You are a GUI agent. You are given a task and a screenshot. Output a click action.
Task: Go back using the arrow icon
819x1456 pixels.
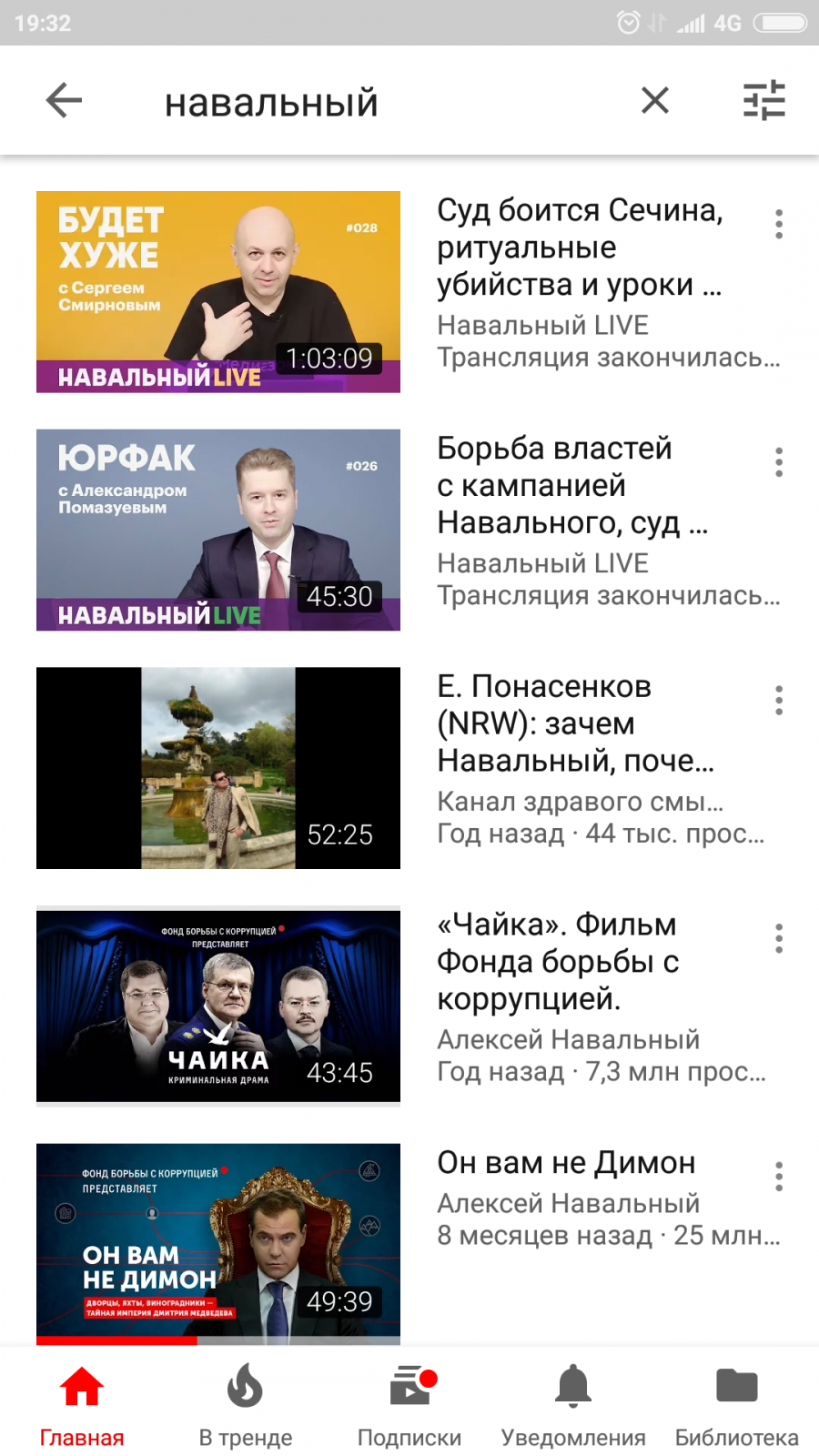[x=64, y=100]
